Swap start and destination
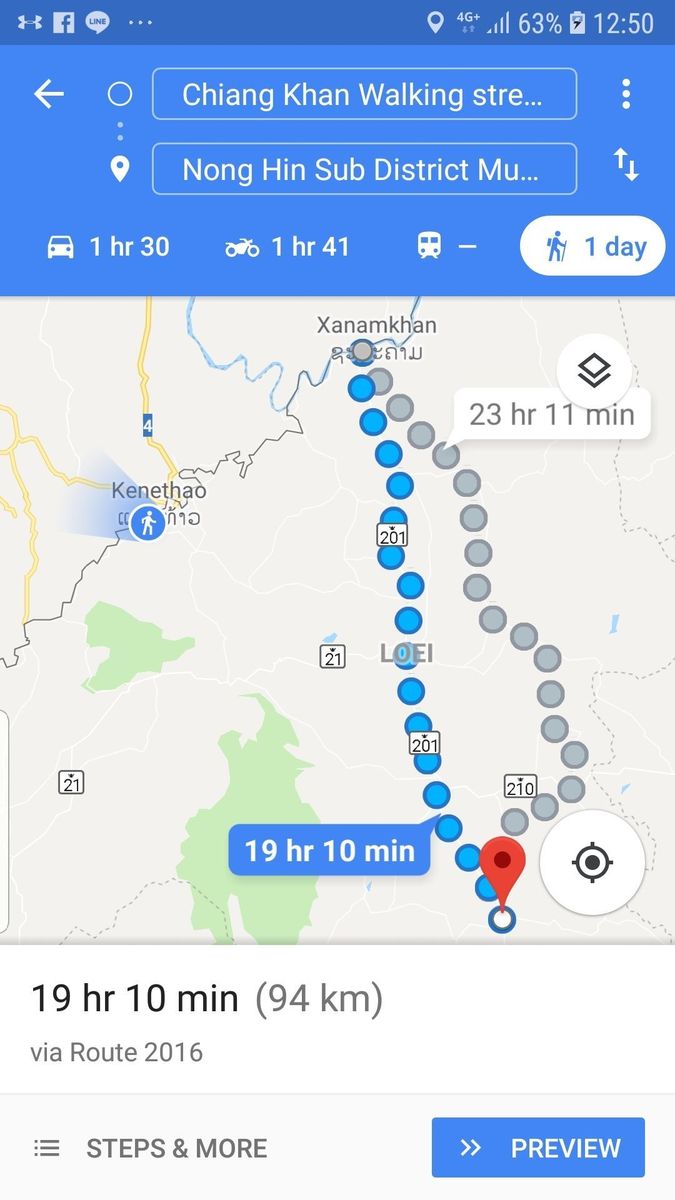This screenshot has height=1200, width=675. click(x=626, y=165)
